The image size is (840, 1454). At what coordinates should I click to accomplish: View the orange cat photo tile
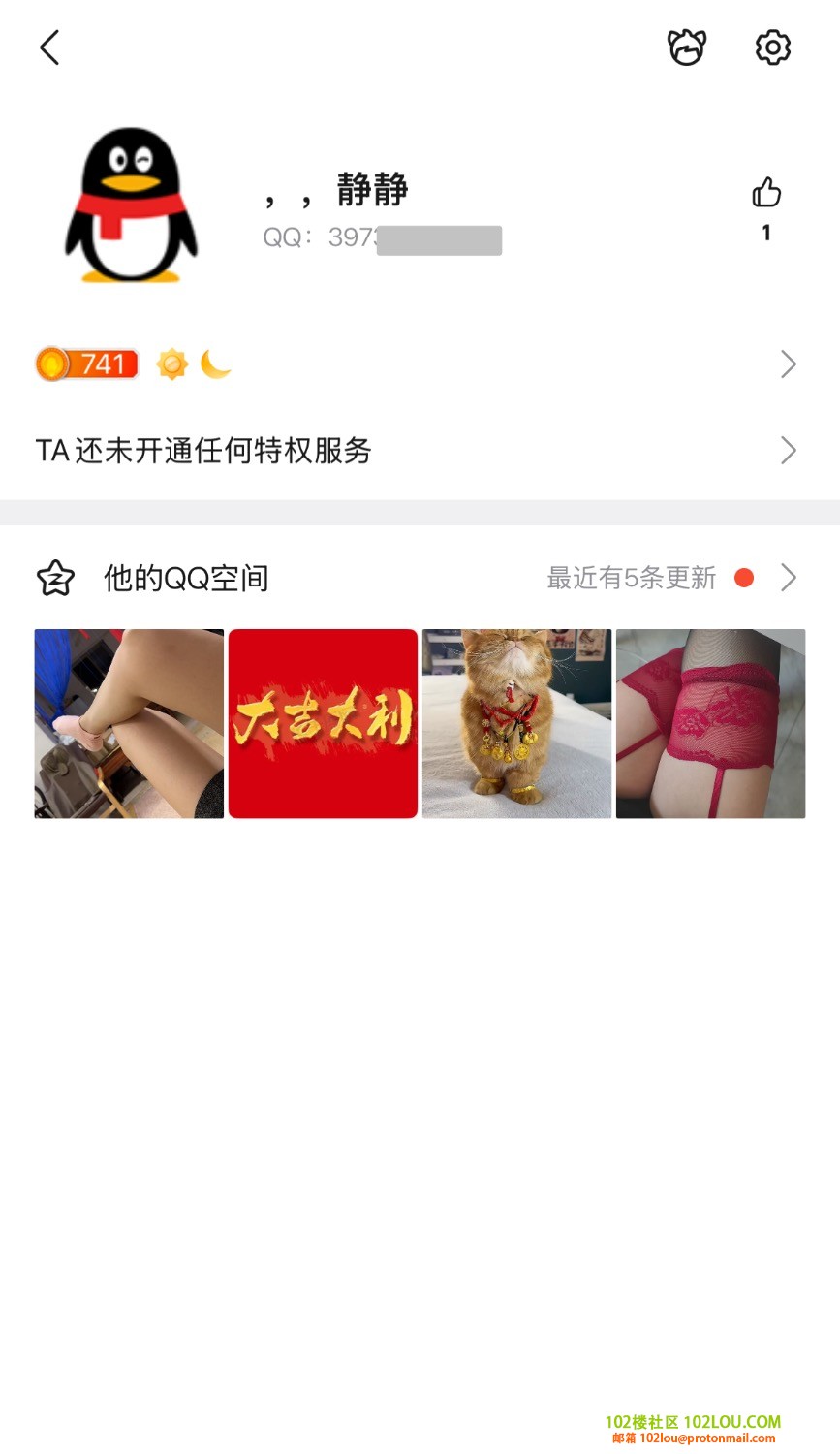tap(516, 723)
